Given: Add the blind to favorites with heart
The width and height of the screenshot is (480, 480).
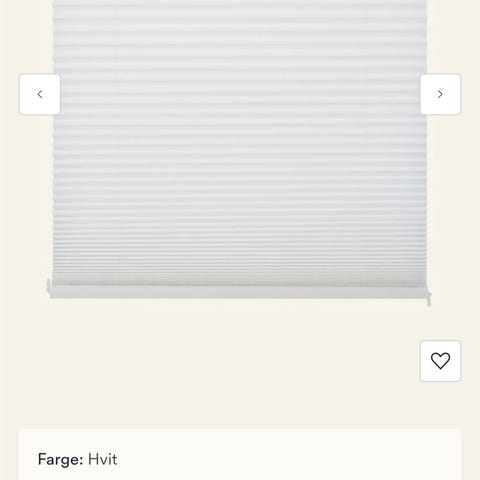Looking at the screenshot, I should coord(440,361).
